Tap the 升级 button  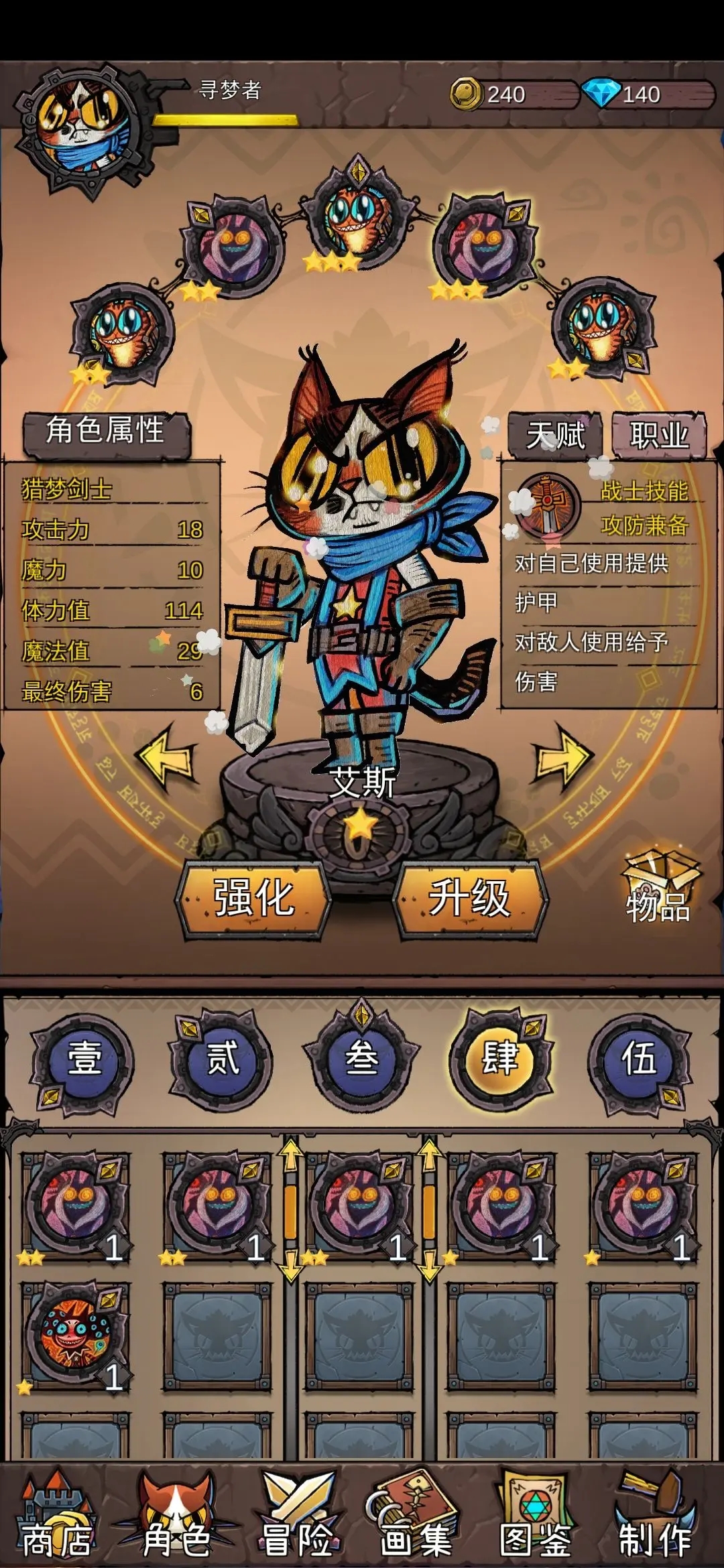[471, 899]
